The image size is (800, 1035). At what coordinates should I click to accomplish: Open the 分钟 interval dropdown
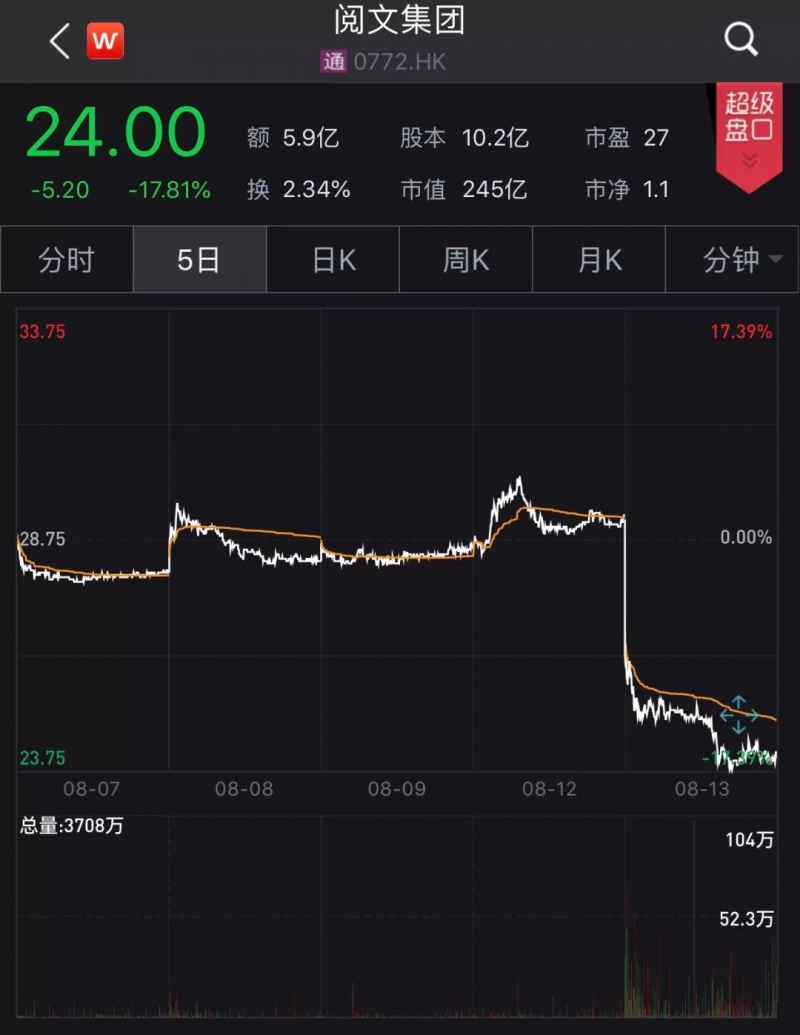pyautogui.click(x=742, y=260)
